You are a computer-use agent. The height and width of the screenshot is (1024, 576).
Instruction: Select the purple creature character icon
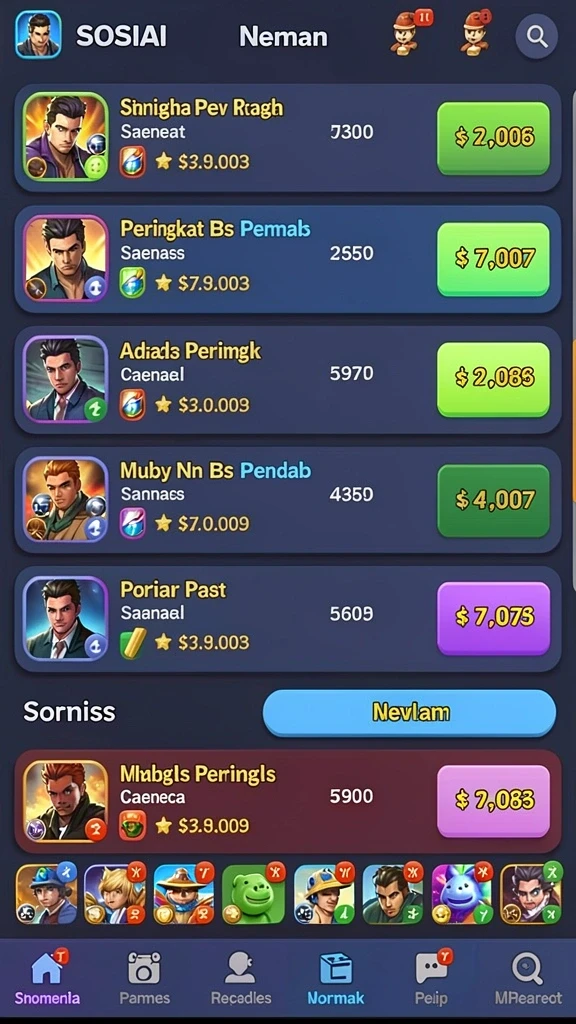(x=462, y=893)
